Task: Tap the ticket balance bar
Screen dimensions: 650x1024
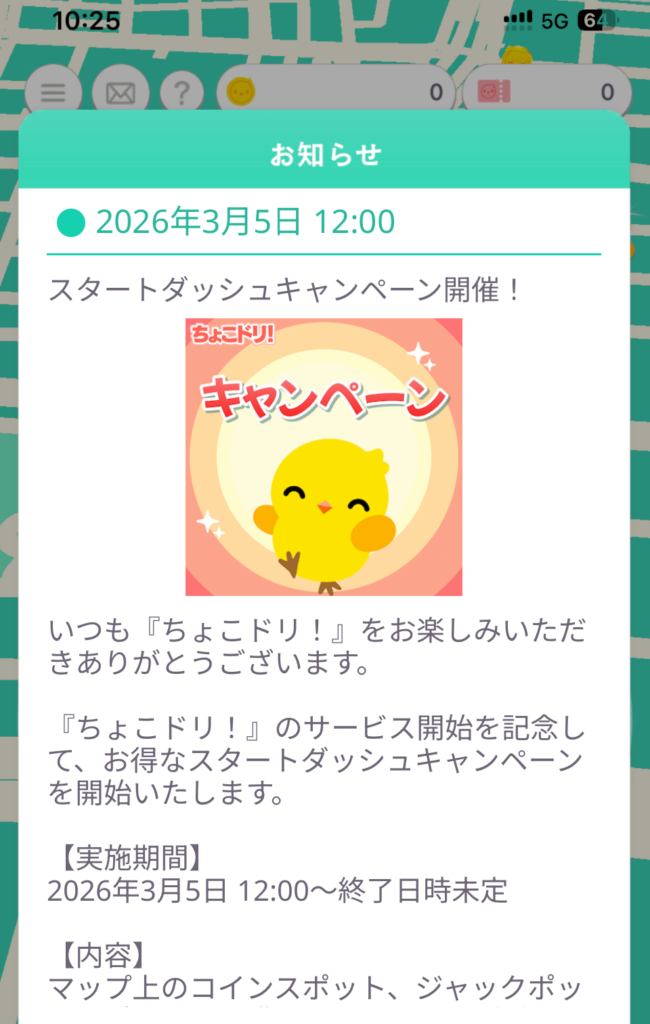Action: 546,92
